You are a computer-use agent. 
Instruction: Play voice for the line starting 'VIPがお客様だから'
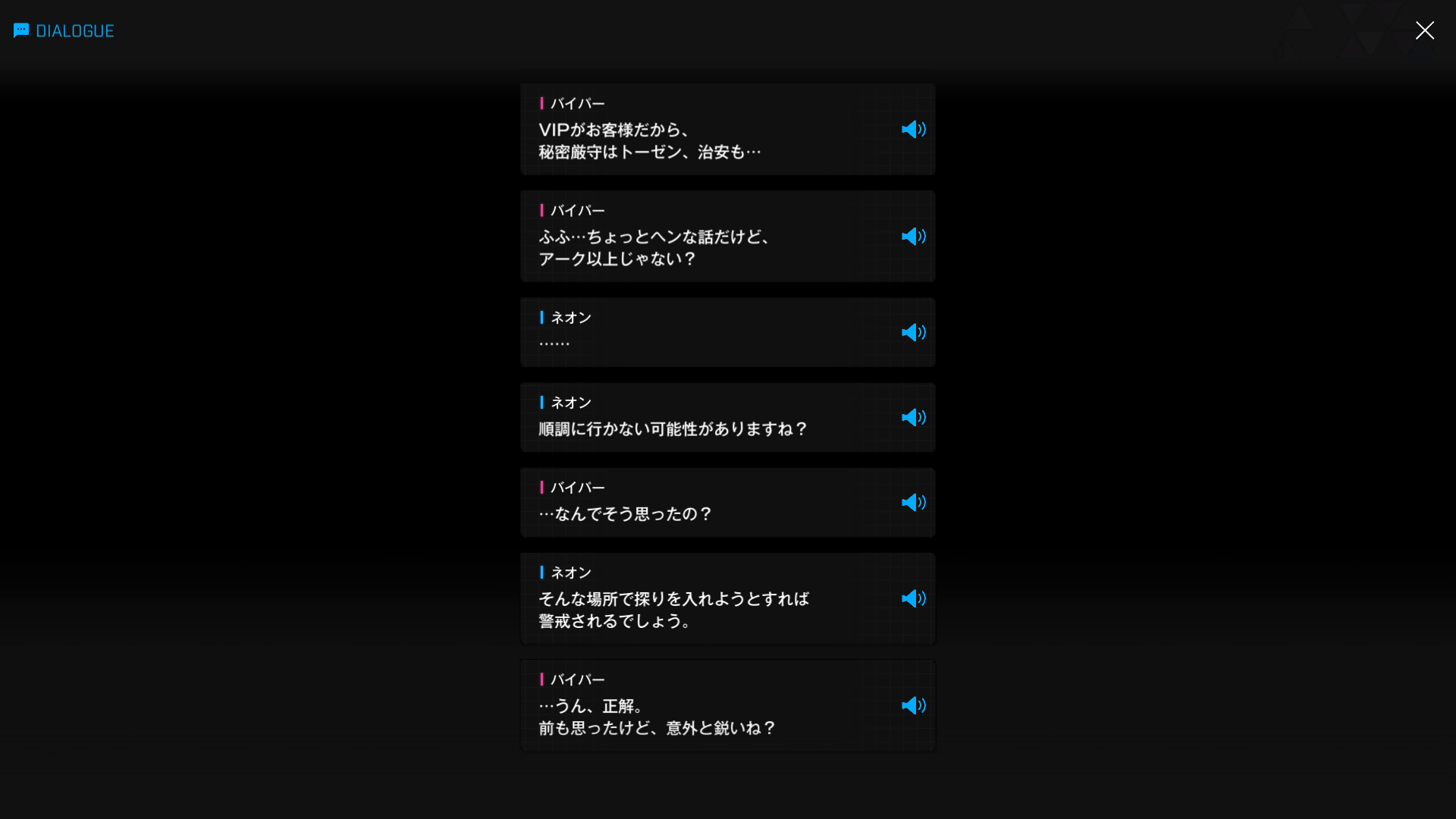[x=913, y=130]
